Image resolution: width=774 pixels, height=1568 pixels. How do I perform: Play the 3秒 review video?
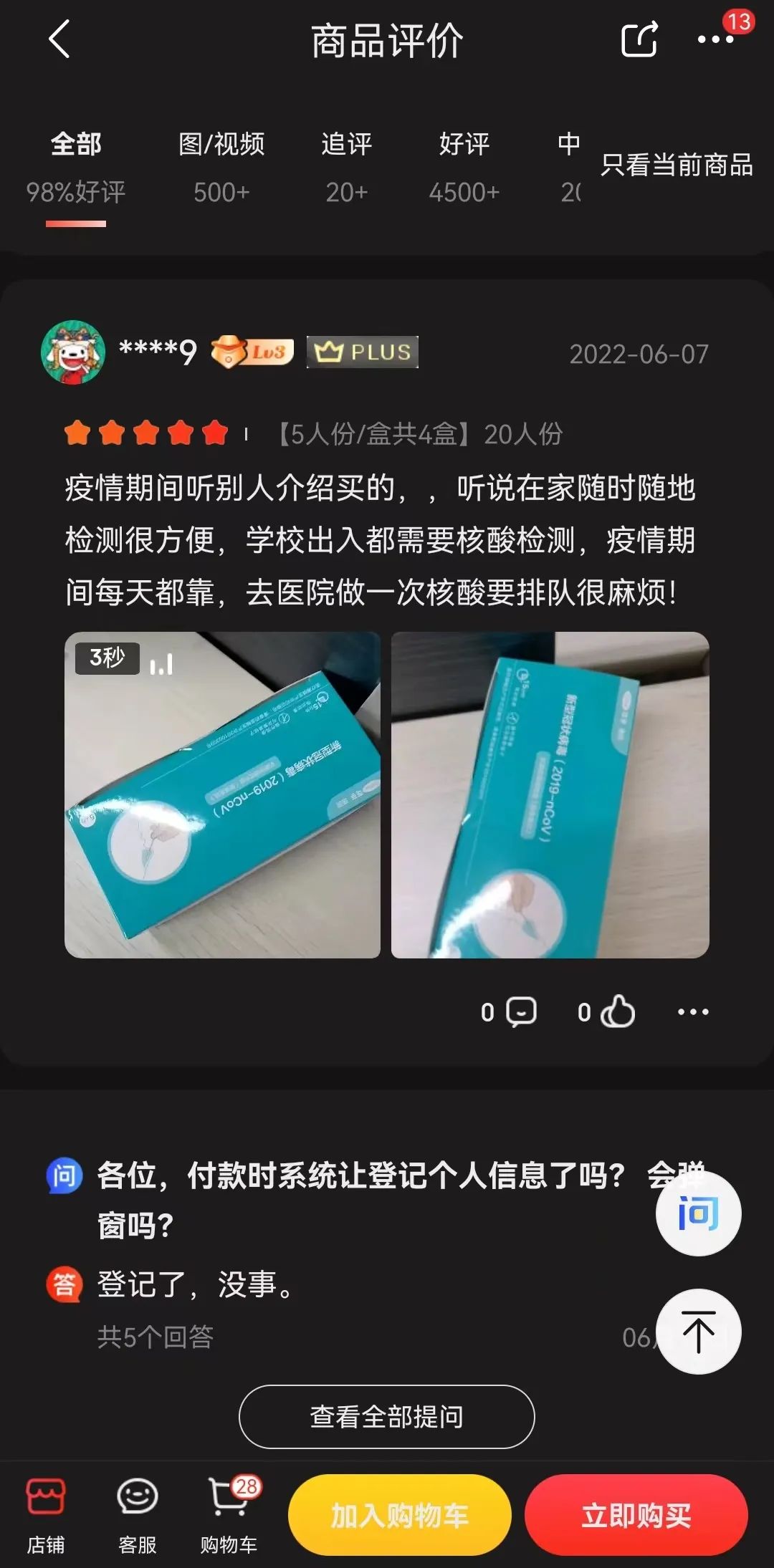(x=222, y=794)
